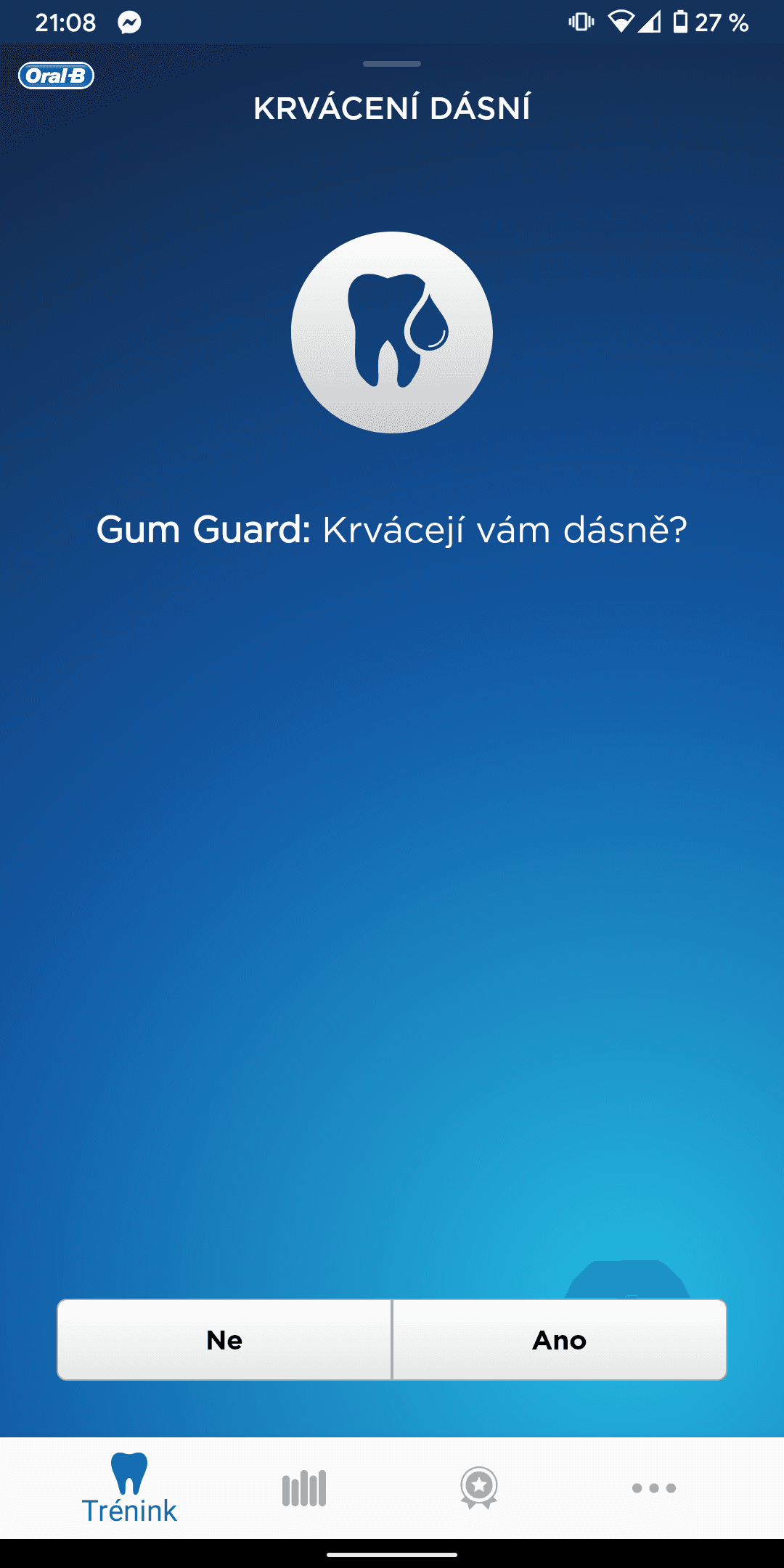The image size is (784, 1568).
Task: Answer Ne to the bleeding gums question
Action: [224, 1340]
